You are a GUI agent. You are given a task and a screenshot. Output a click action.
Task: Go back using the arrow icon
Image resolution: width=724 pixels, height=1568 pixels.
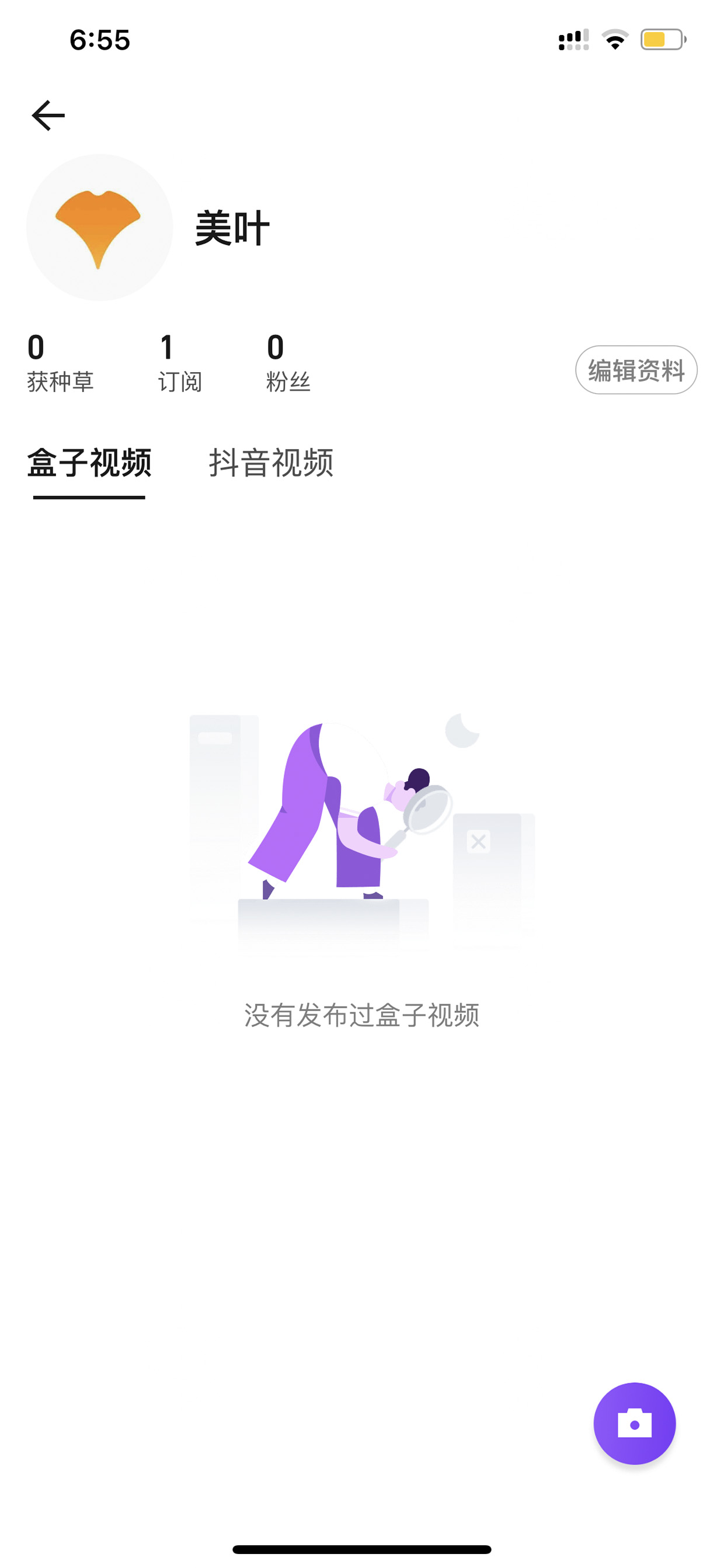coord(48,116)
